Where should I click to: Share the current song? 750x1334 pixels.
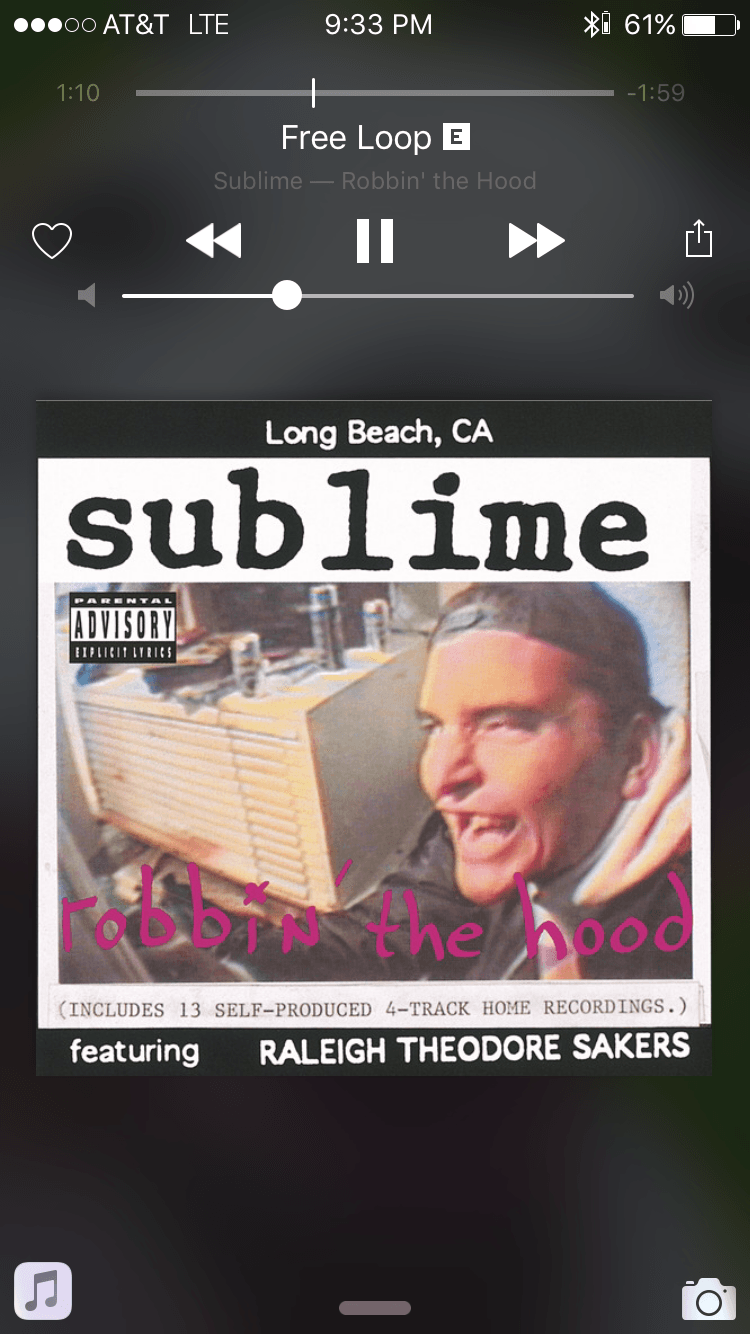[x=698, y=240]
